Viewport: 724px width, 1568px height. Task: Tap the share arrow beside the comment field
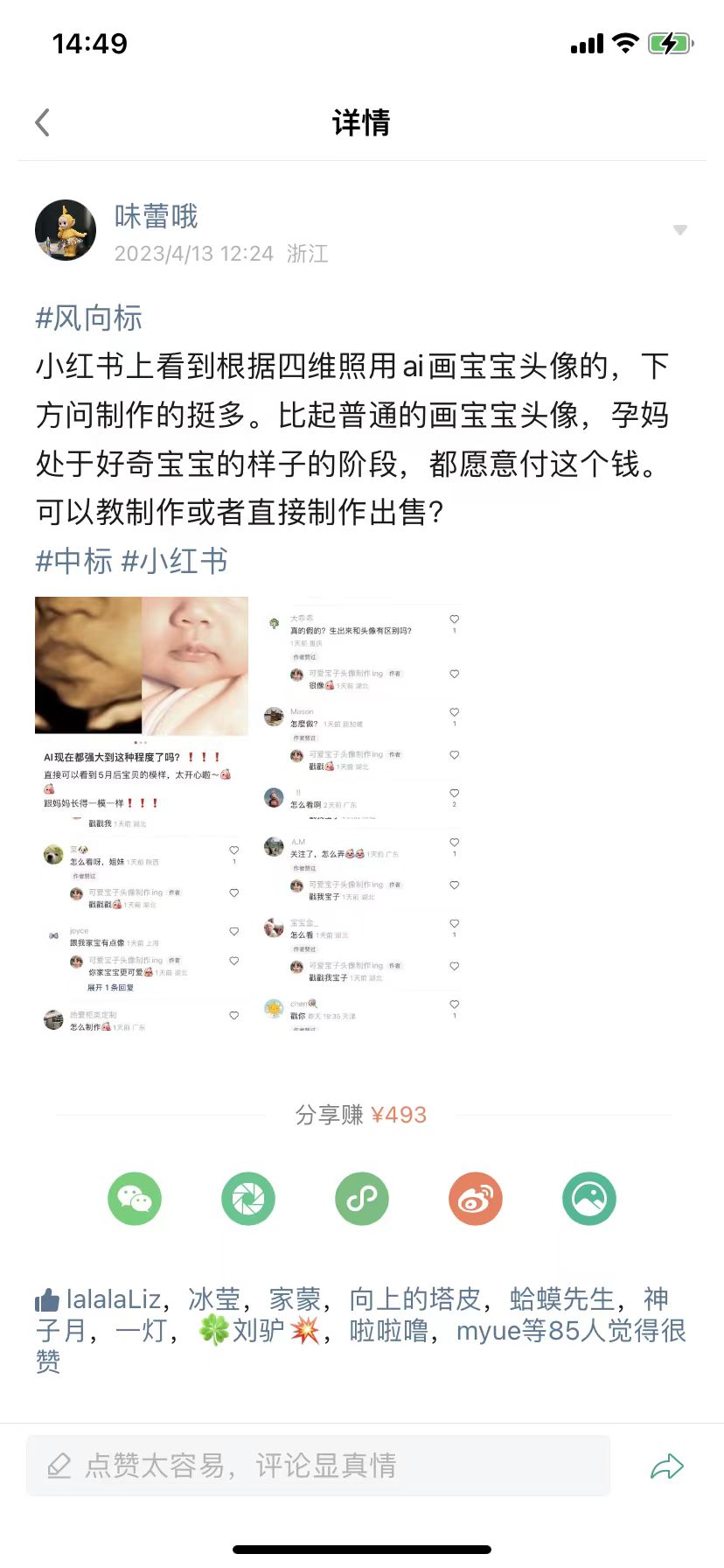pos(667,1466)
